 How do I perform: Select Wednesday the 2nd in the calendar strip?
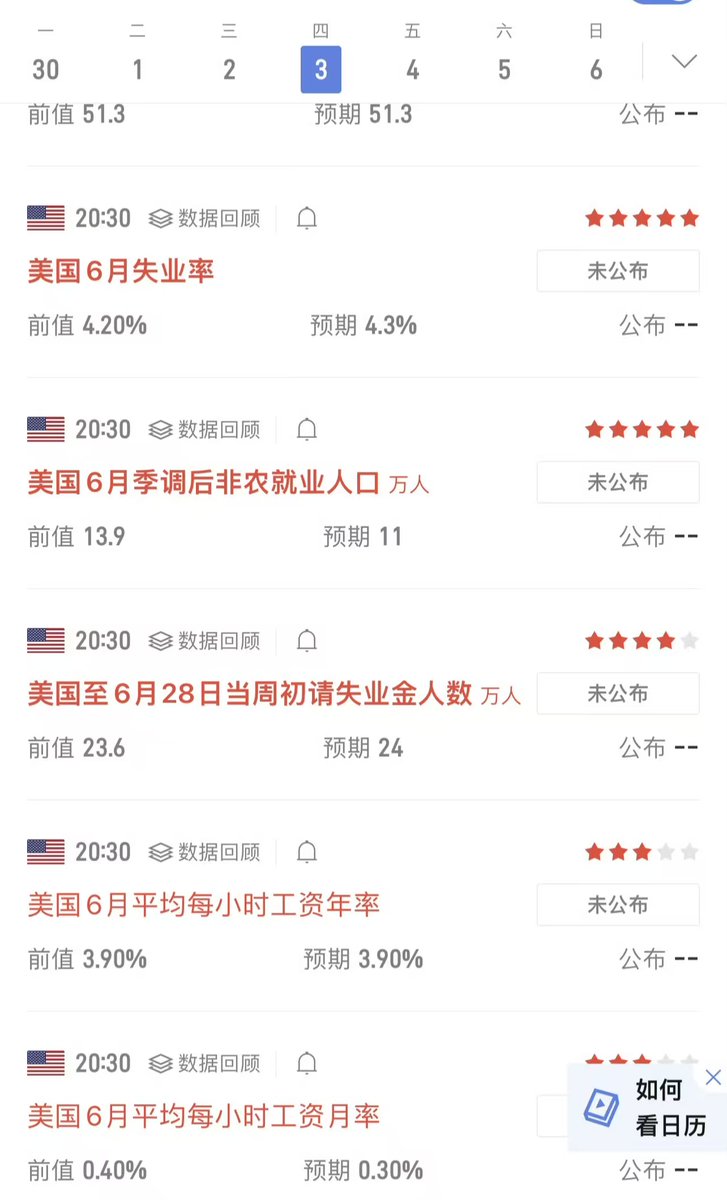(229, 55)
